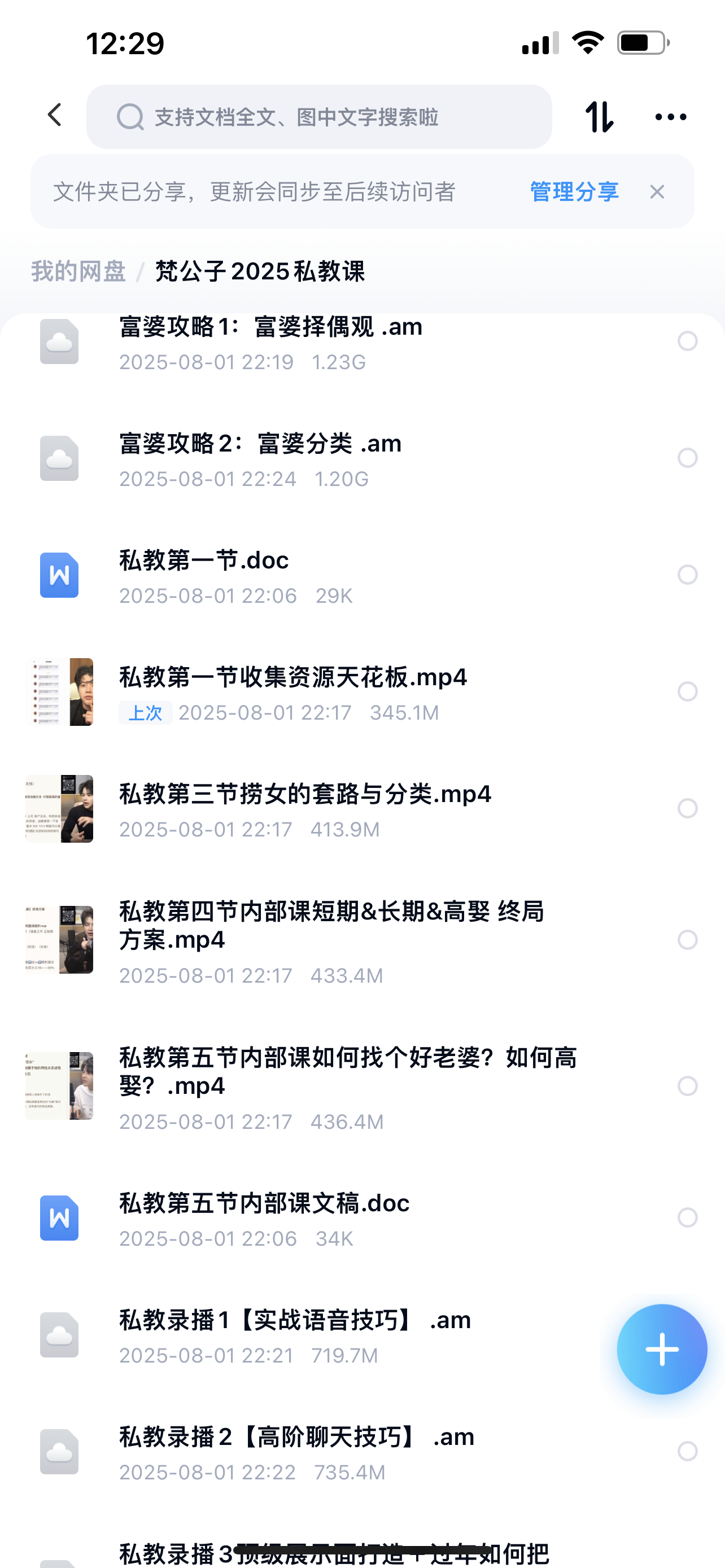The height and width of the screenshot is (1568, 725).
Task: Select 私教录播2【高阶聊天技巧】.am using its circle
Action: pyautogui.click(x=687, y=1451)
